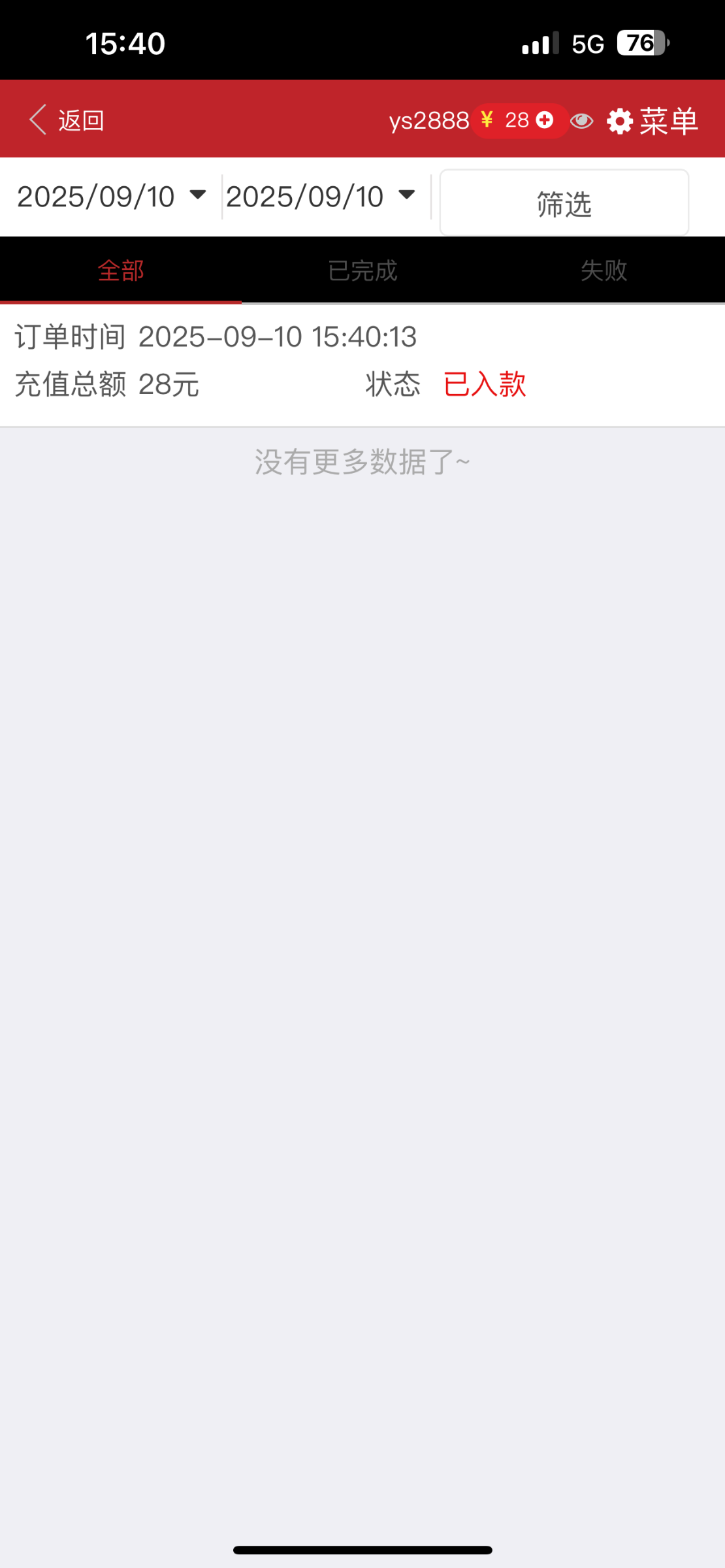
Task: Switch to the 已完成 tab
Action: point(362,270)
